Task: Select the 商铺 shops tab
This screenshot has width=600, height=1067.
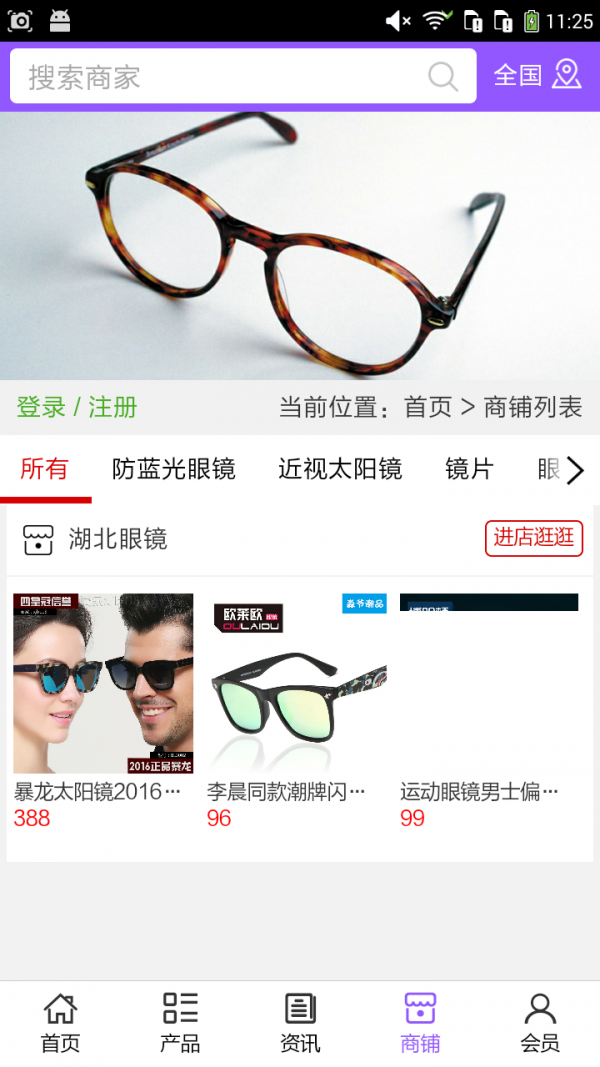Action: tap(420, 1023)
